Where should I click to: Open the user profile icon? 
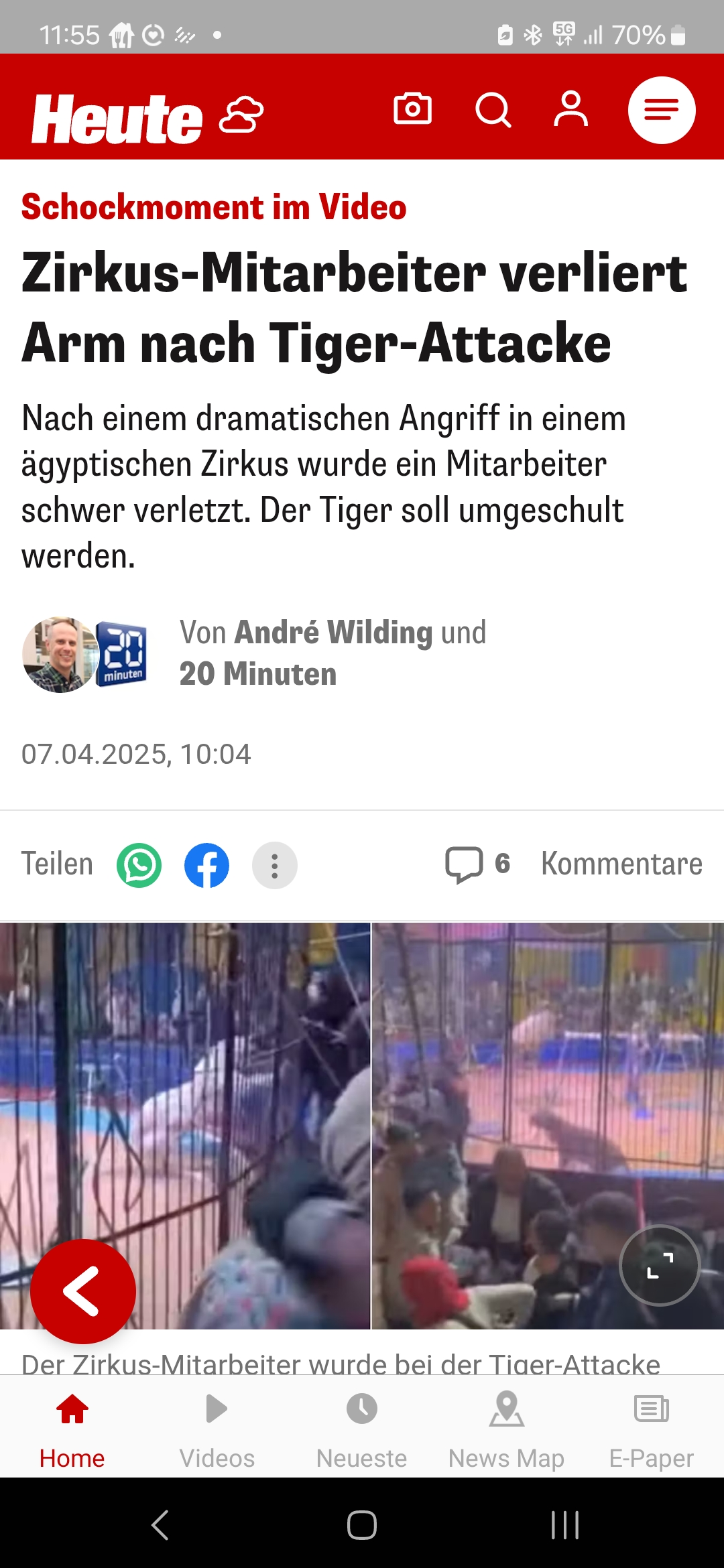[570, 110]
